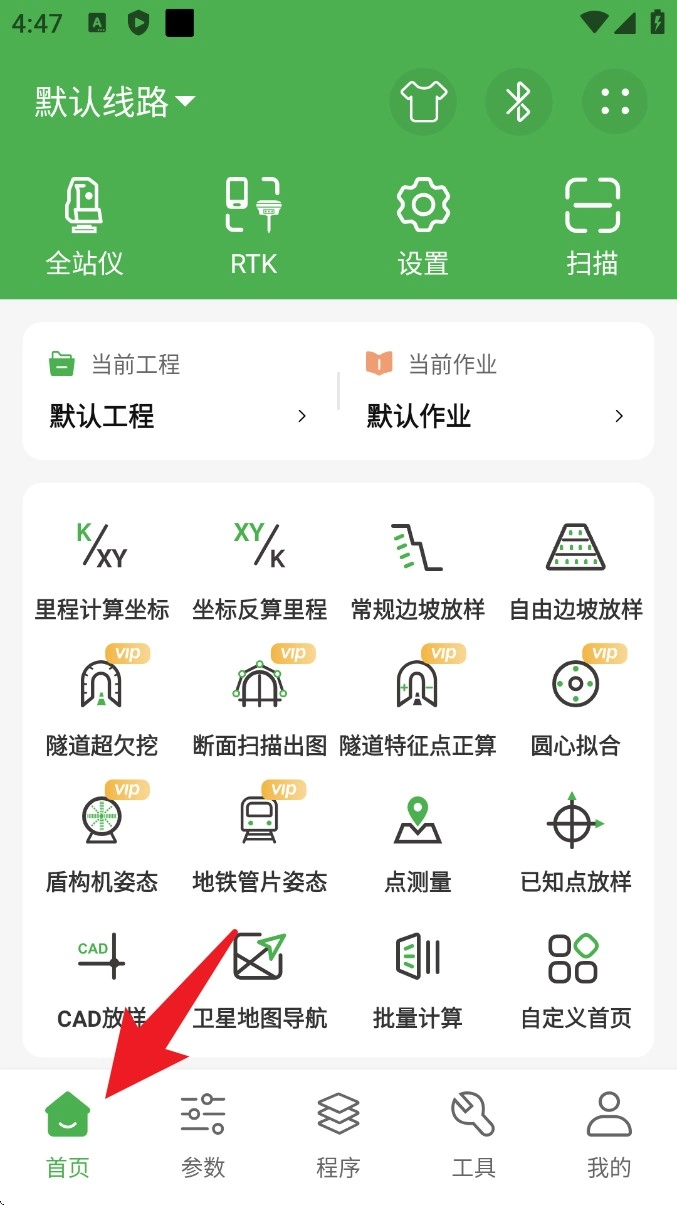Image resolution: width=677 pixels, height=1205 pixels.
Task: Switch to the 工具 tab
Action: (x=473, y=1135)
